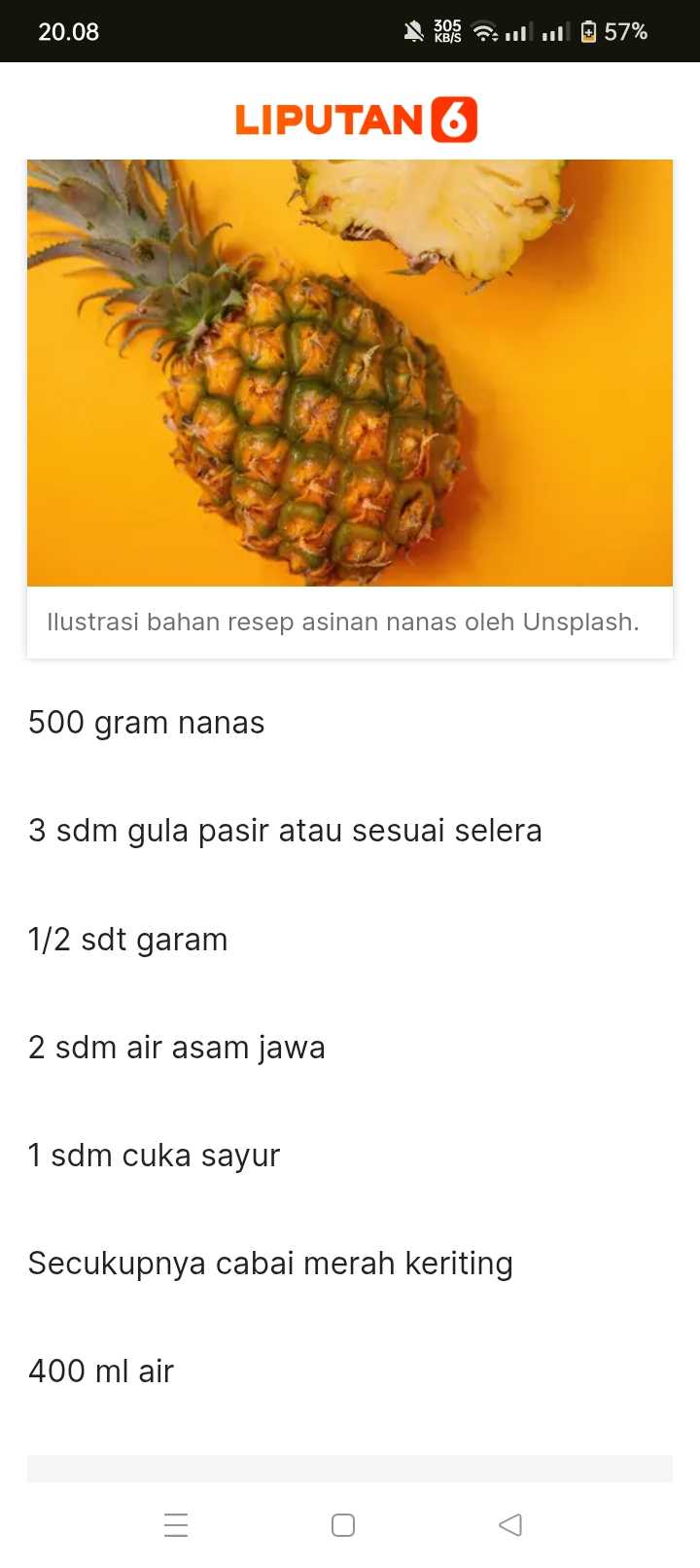Go back using the system back button
The width and height of the screenshot is (700, 1568).
510,1524
